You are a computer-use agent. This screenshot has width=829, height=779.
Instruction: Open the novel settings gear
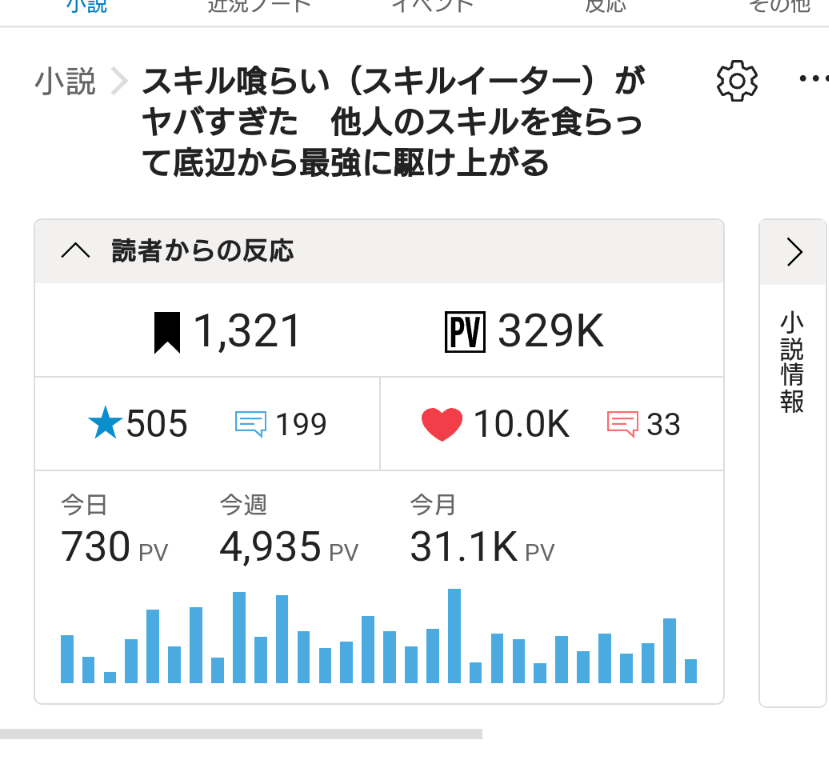click(x=738, y=81)
